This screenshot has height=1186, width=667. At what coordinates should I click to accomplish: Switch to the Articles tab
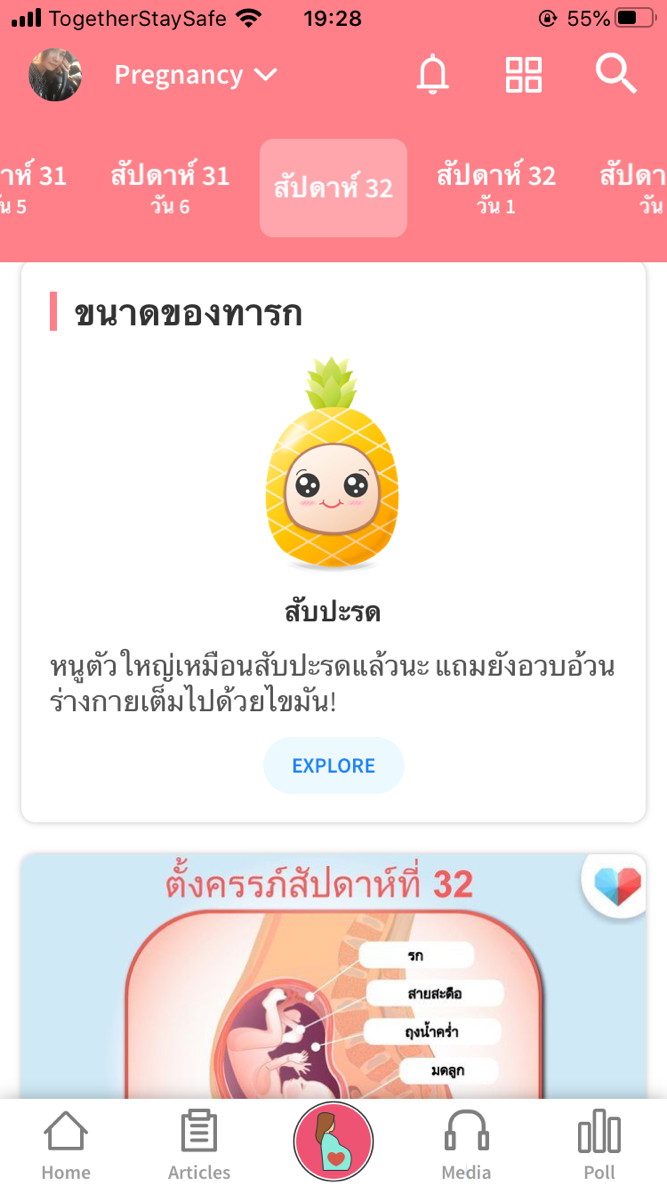(199, 1145)
